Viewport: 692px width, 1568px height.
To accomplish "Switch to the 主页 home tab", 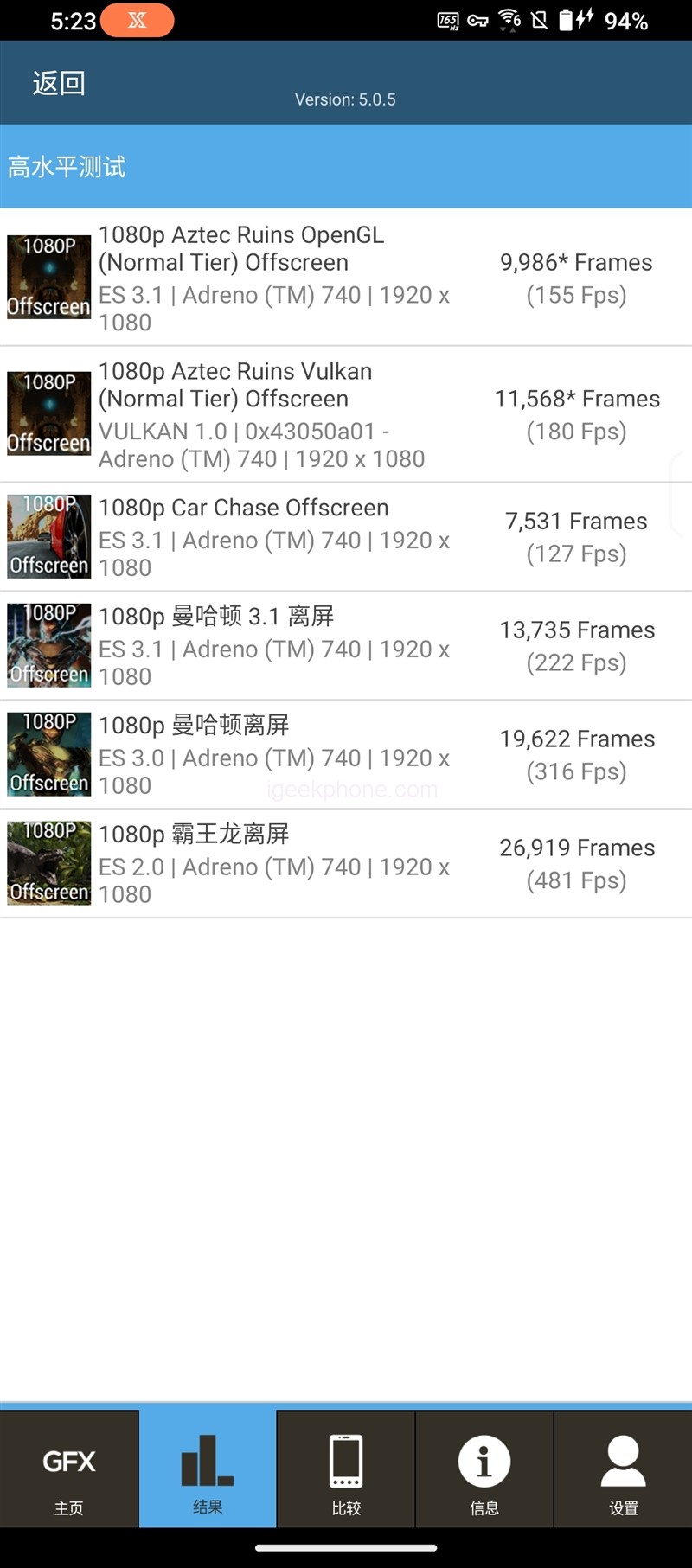I will pyautogui.click(x=69, y=1474).
